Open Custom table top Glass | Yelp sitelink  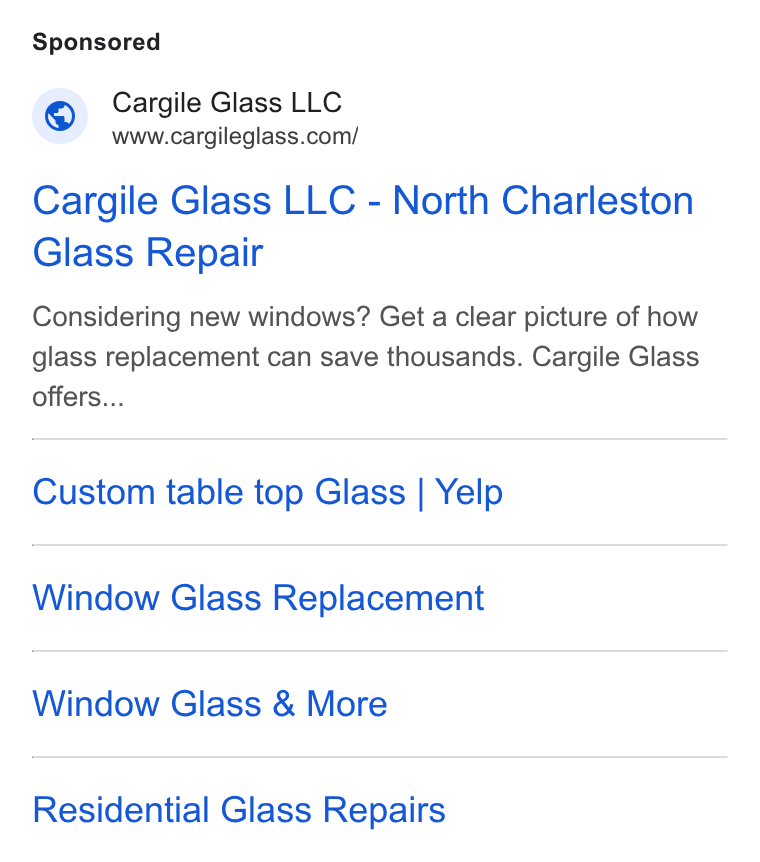click(x=267, y=492)
